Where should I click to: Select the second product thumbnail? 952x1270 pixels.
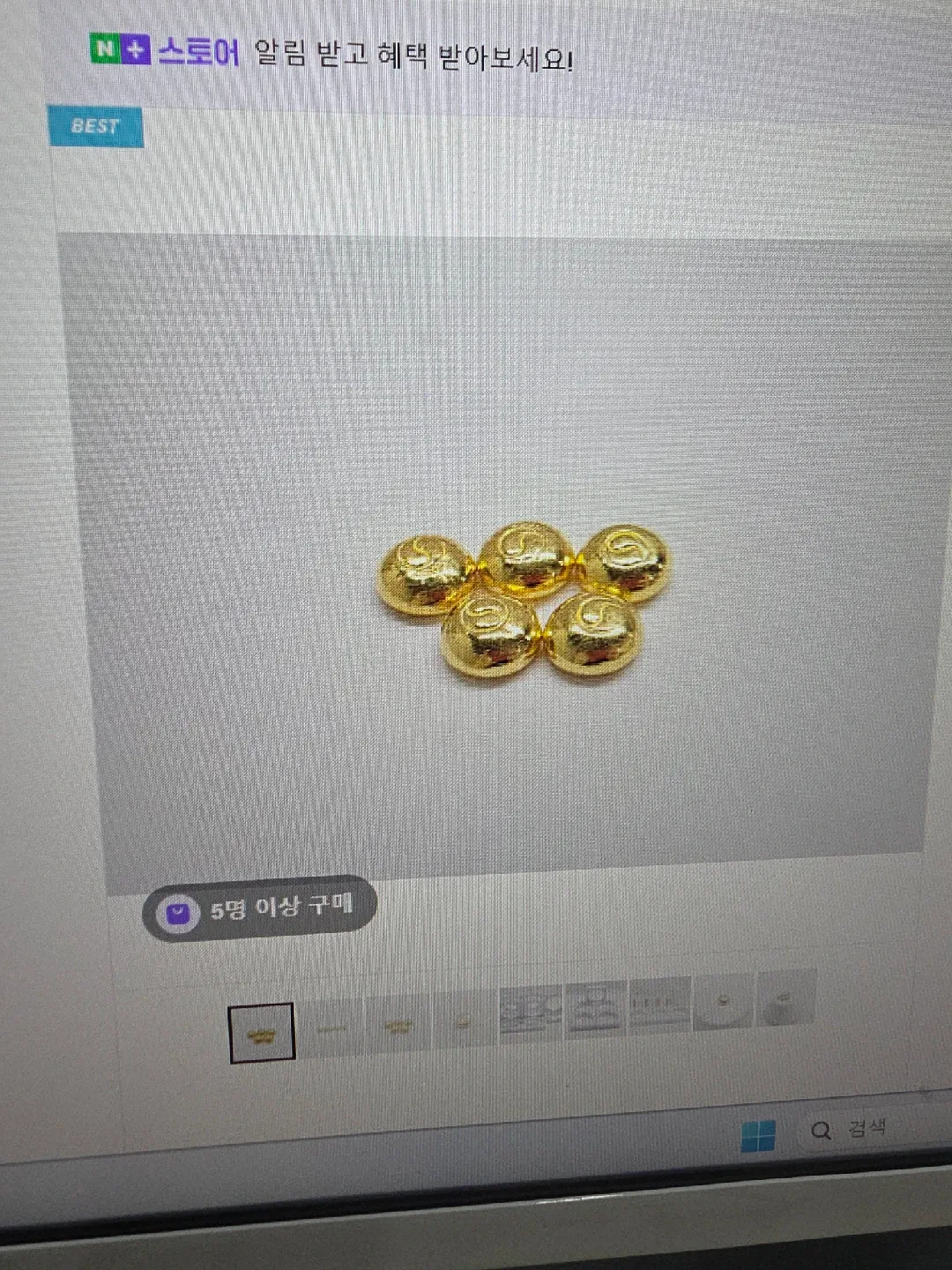[332, 1027]
